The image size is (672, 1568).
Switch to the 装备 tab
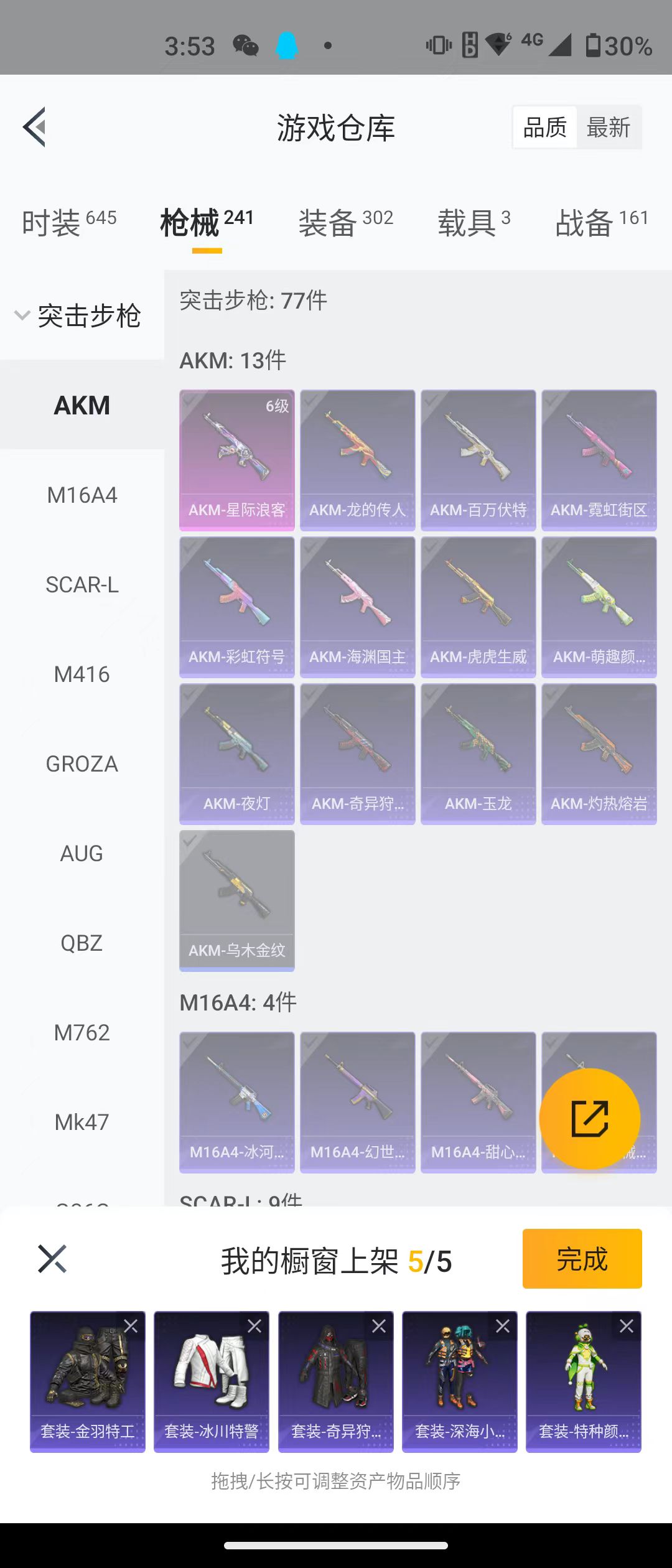point(345,222)
